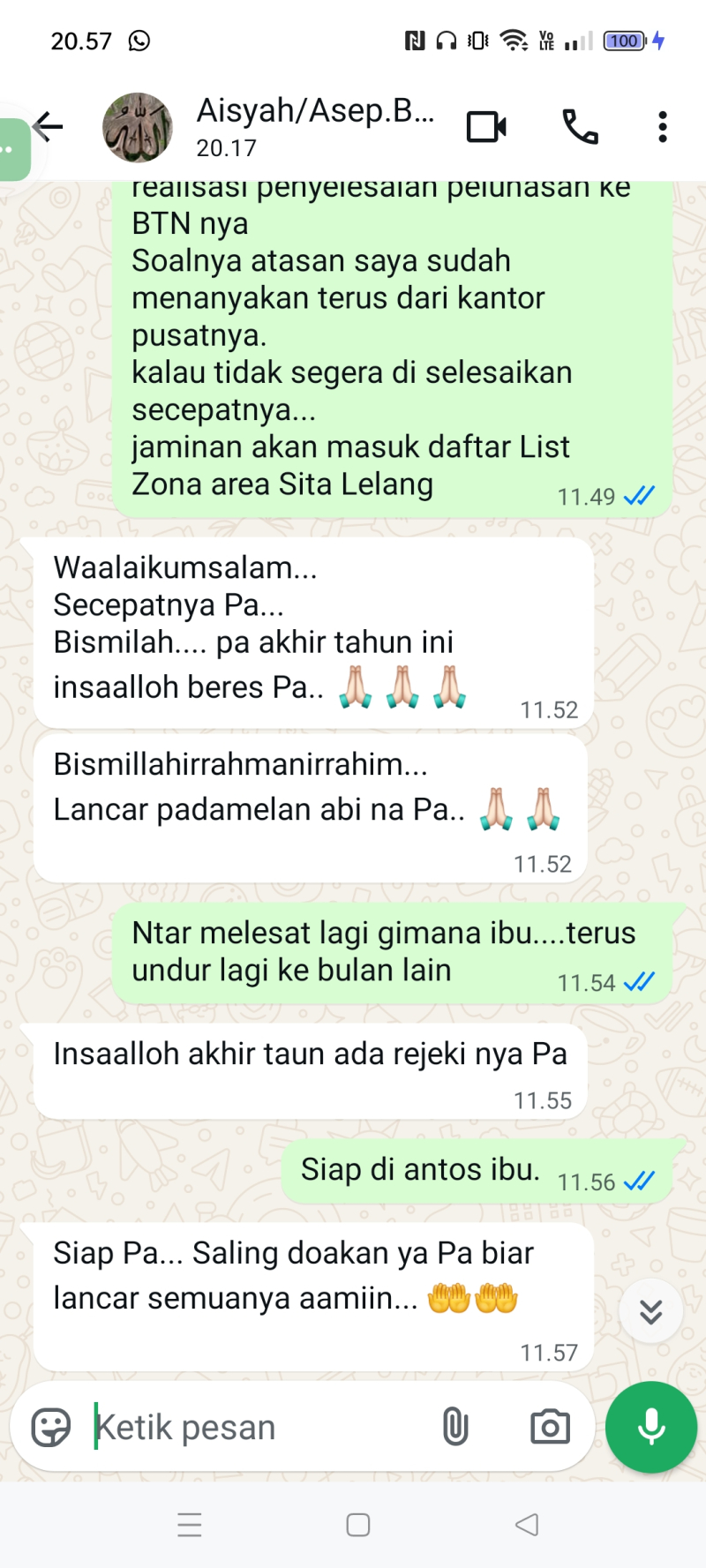Open the camera from the message bar
The image size is (706, 1568).
coord(550,1427)
